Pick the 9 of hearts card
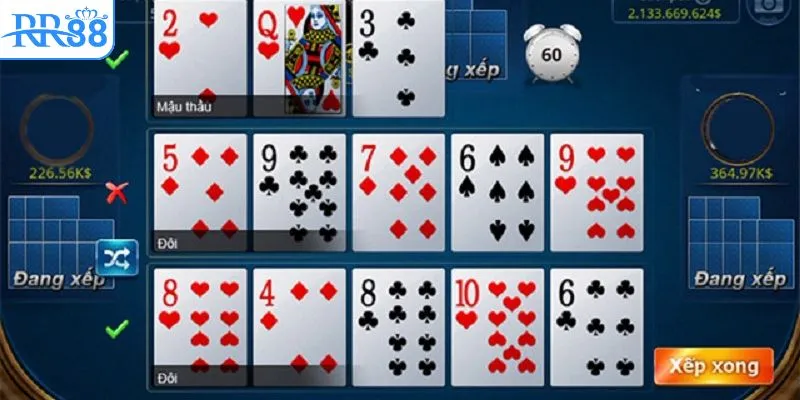Viewport: 800px width, 400px height. pyautogui.click(x=596, y=192)
